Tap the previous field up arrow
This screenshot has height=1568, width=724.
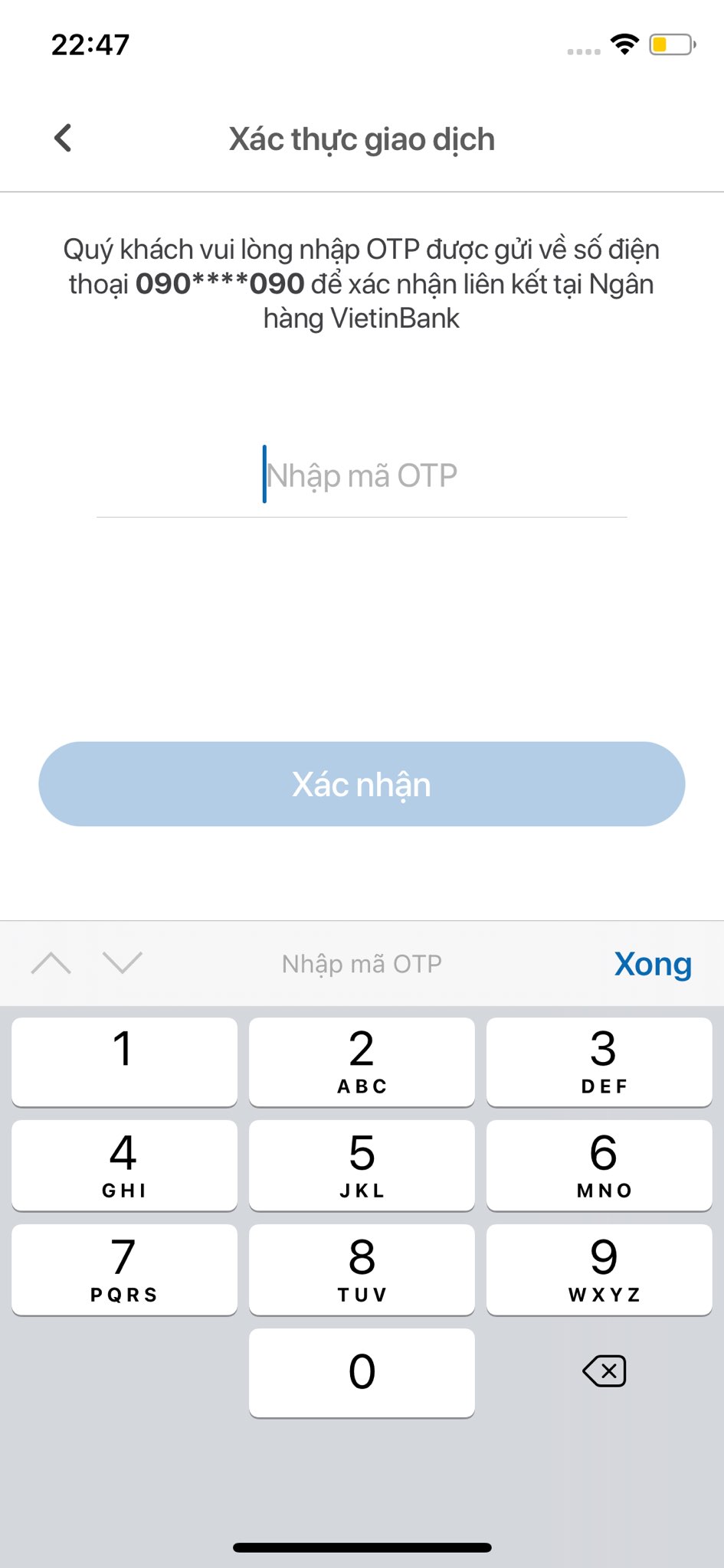(51, 962)
